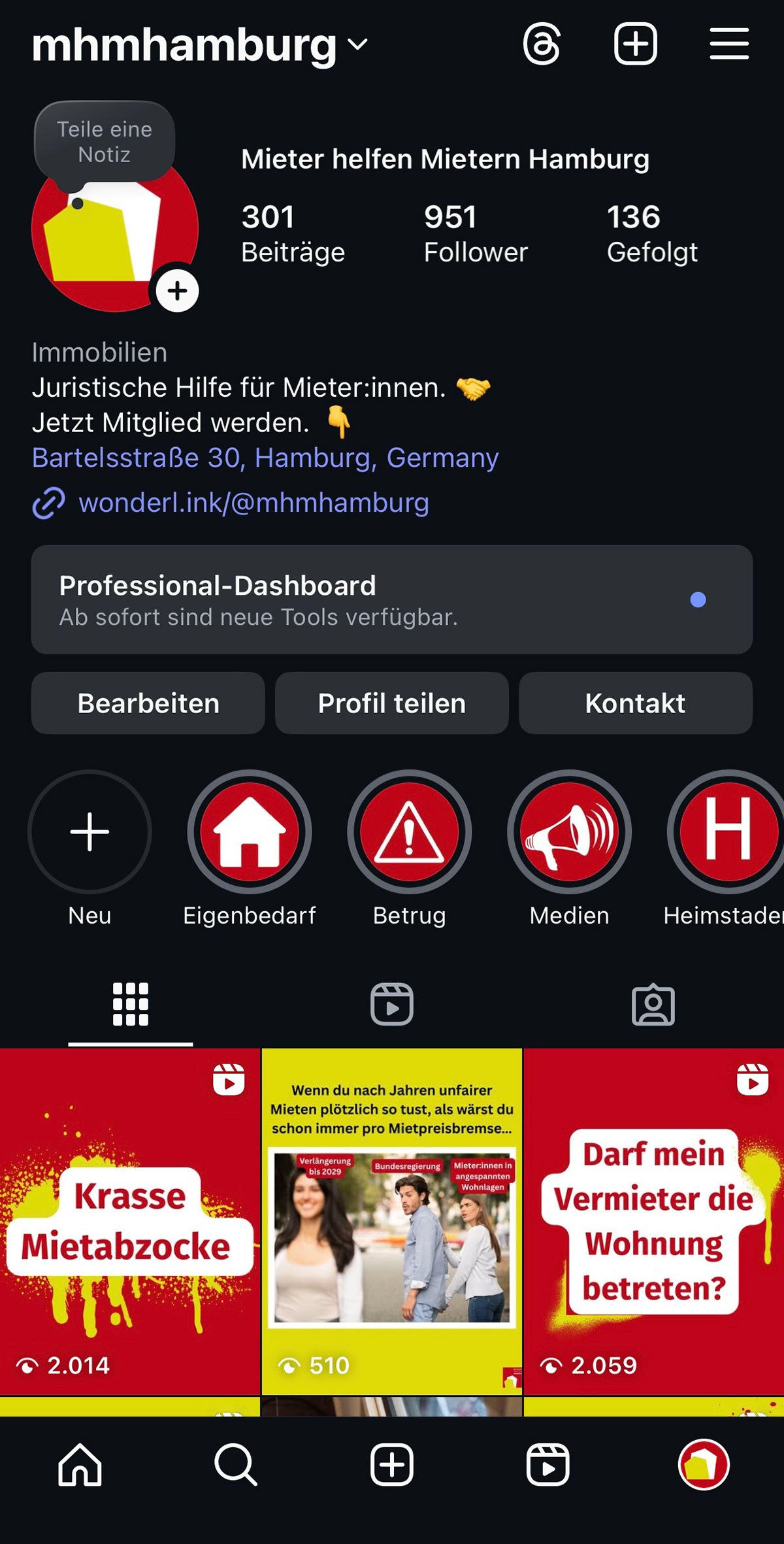
Task: Open the Professional-Dashboard
Action: coord(391,599)
